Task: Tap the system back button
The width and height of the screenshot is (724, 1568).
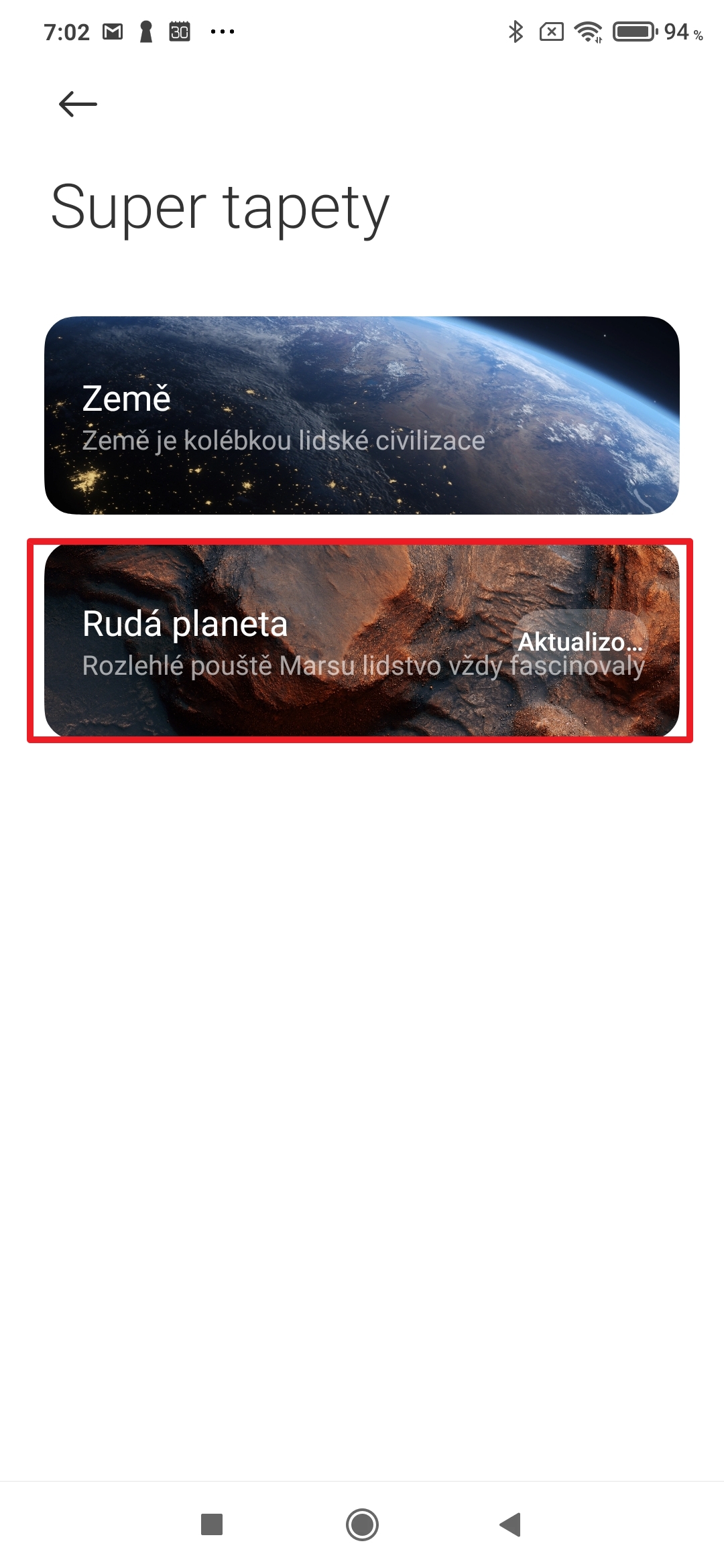Action: tap(511, 1524)
